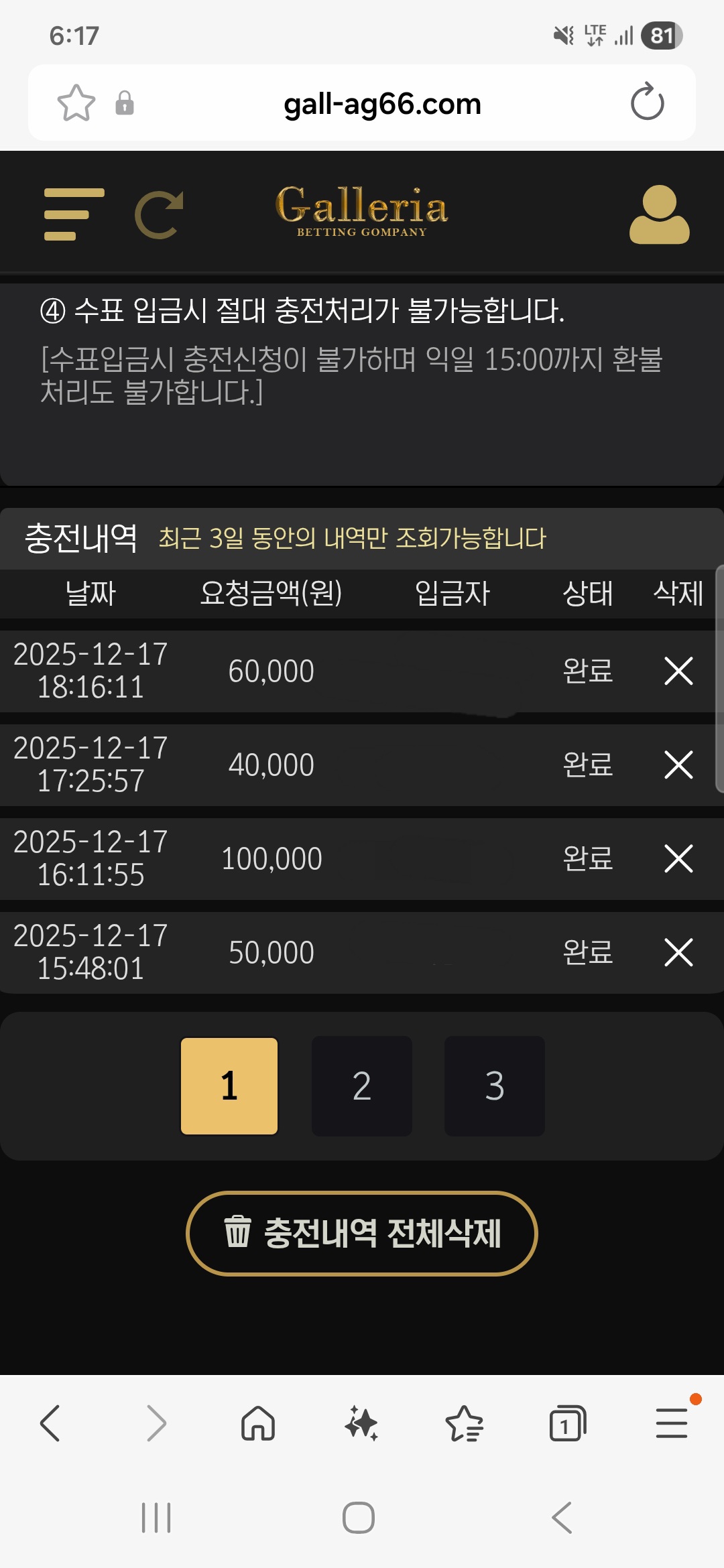724x1568 pixels.
Task: Open the browser bookmarks list
Action: click(465, 1423)
